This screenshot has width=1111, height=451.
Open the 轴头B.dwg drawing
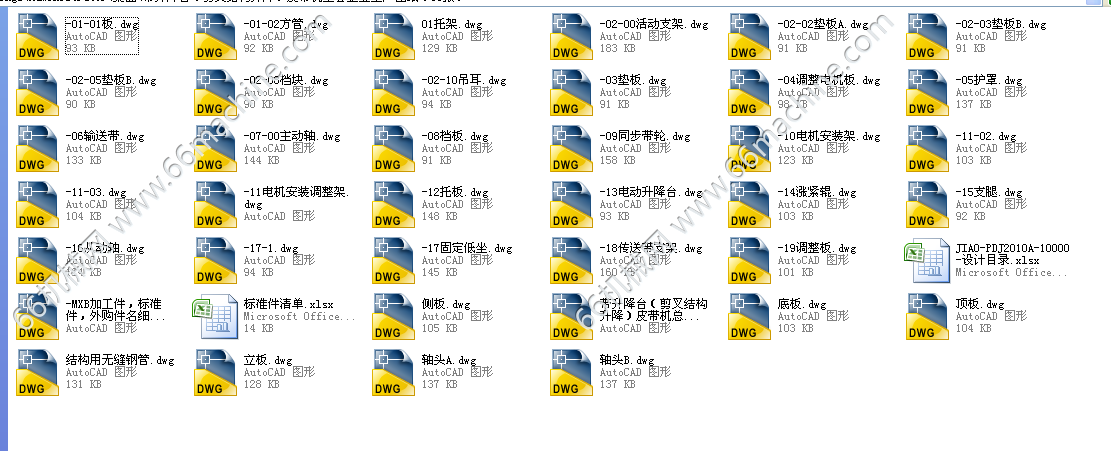[x=573, y=373]
